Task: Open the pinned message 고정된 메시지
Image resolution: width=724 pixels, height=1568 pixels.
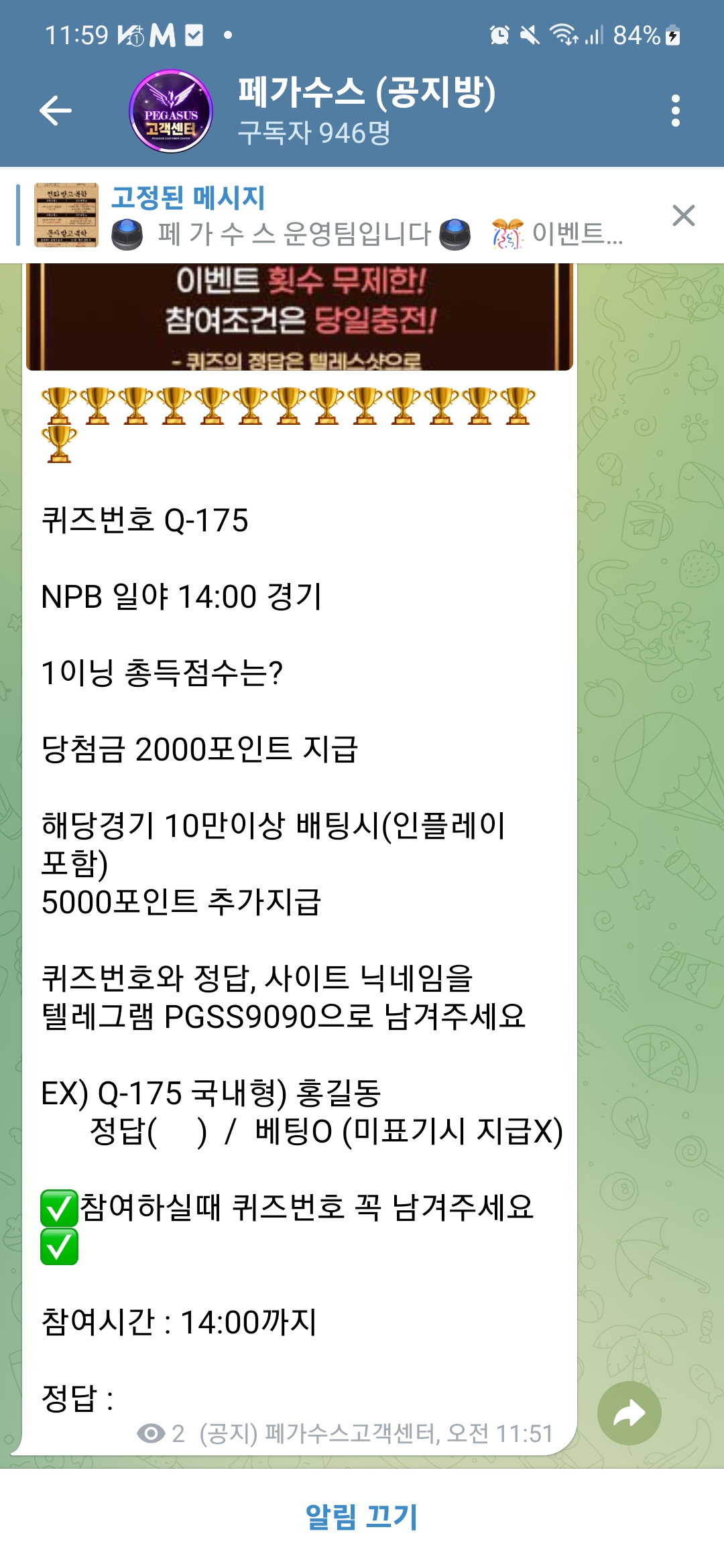Action: 335,216
